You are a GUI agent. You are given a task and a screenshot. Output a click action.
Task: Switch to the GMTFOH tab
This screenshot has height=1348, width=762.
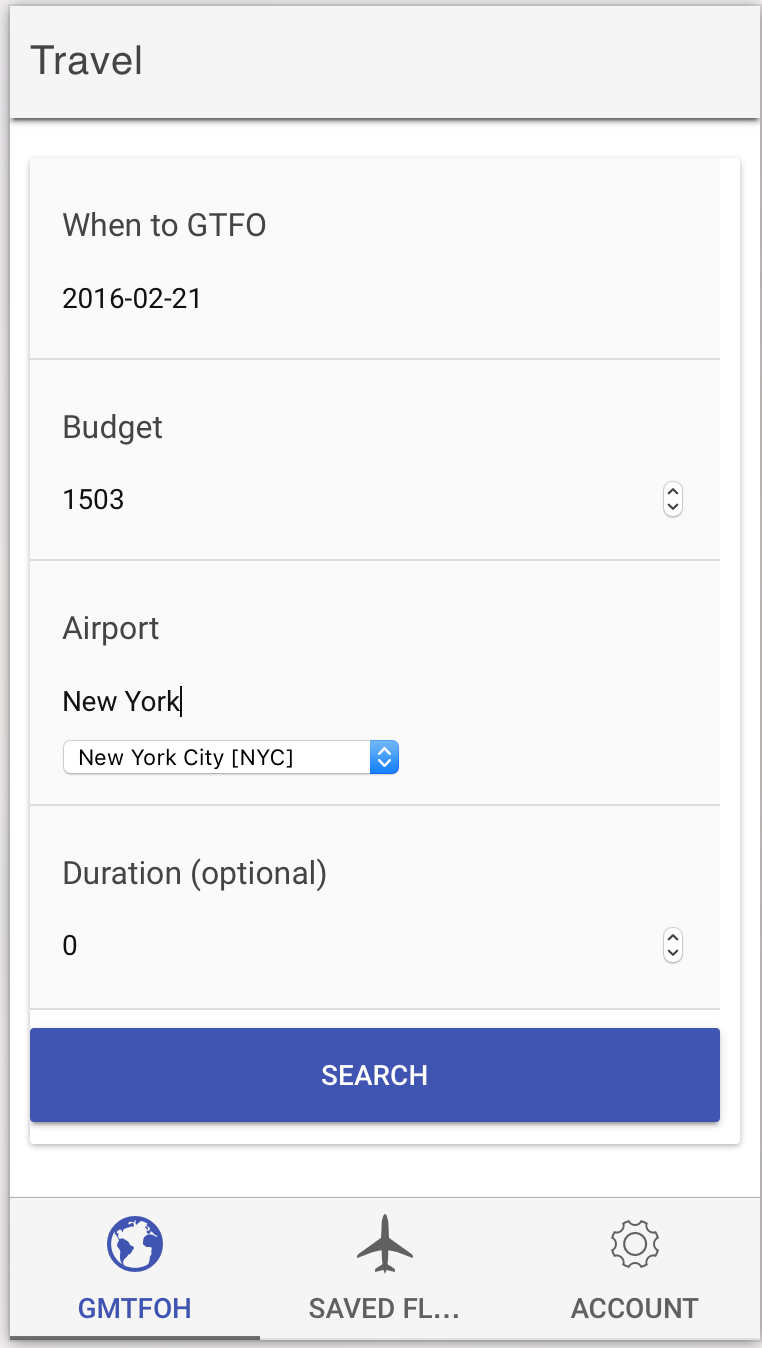click(x=135, y=1268)
